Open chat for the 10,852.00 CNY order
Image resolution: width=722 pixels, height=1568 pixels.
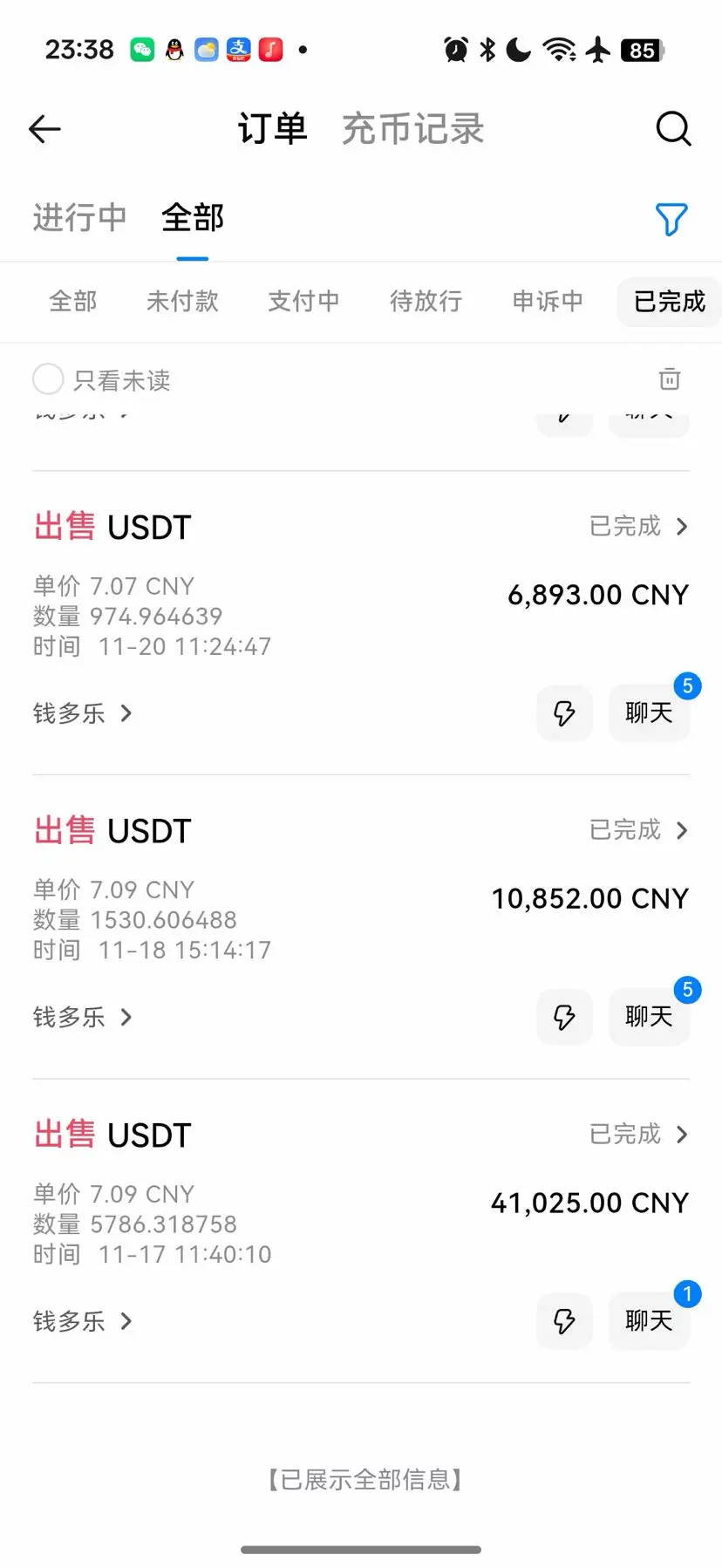(x=649, y=1017)
